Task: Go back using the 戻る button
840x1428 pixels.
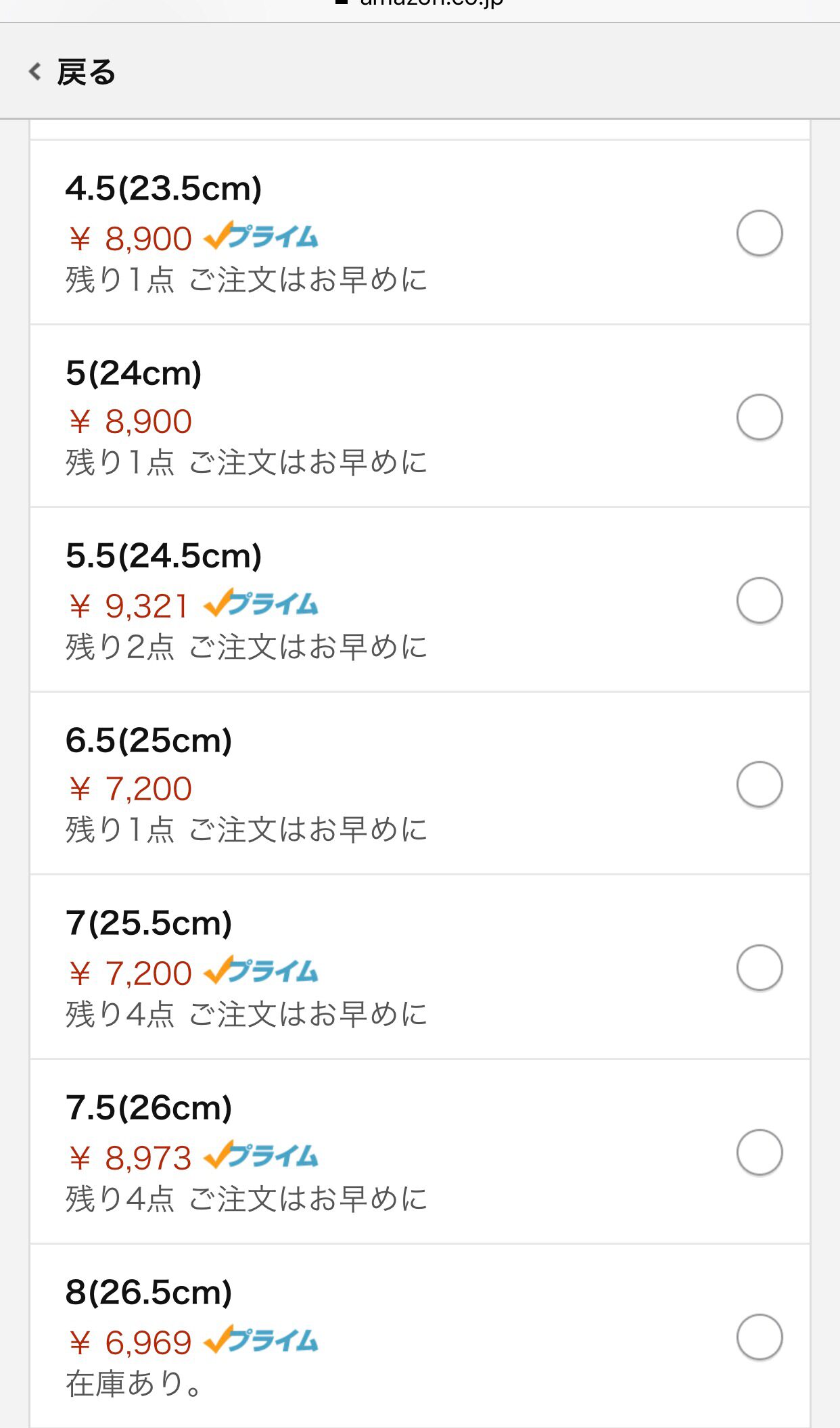Action: click(72, 72)
